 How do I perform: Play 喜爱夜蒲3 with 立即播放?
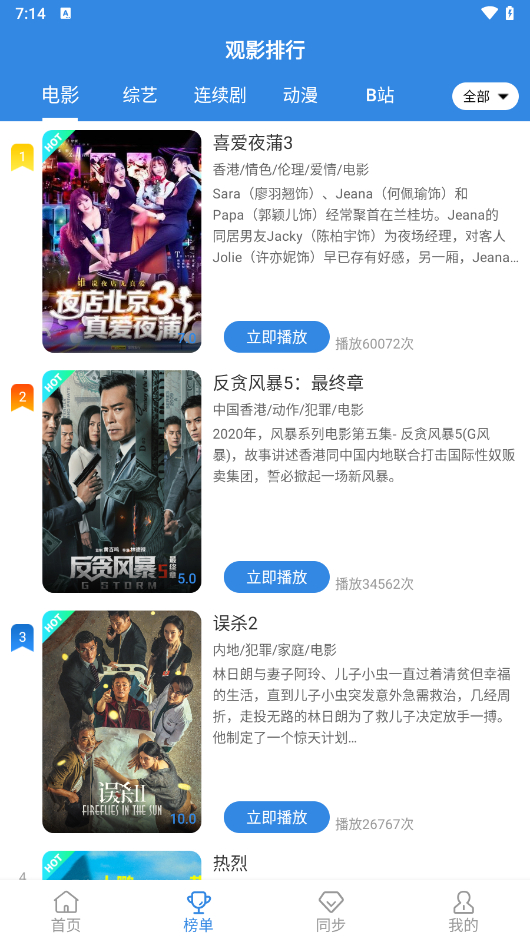click(276, 337)
